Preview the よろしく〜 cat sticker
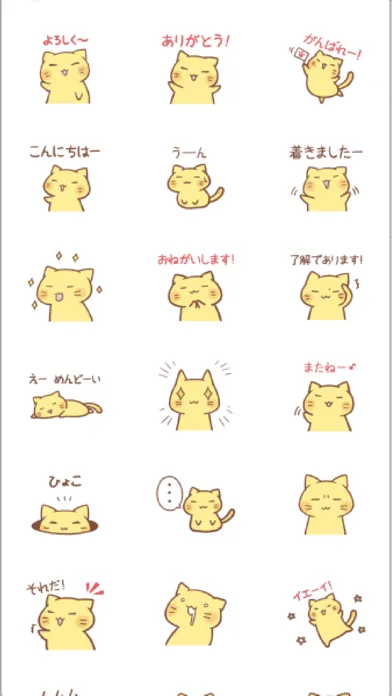 tap(65, 69)
